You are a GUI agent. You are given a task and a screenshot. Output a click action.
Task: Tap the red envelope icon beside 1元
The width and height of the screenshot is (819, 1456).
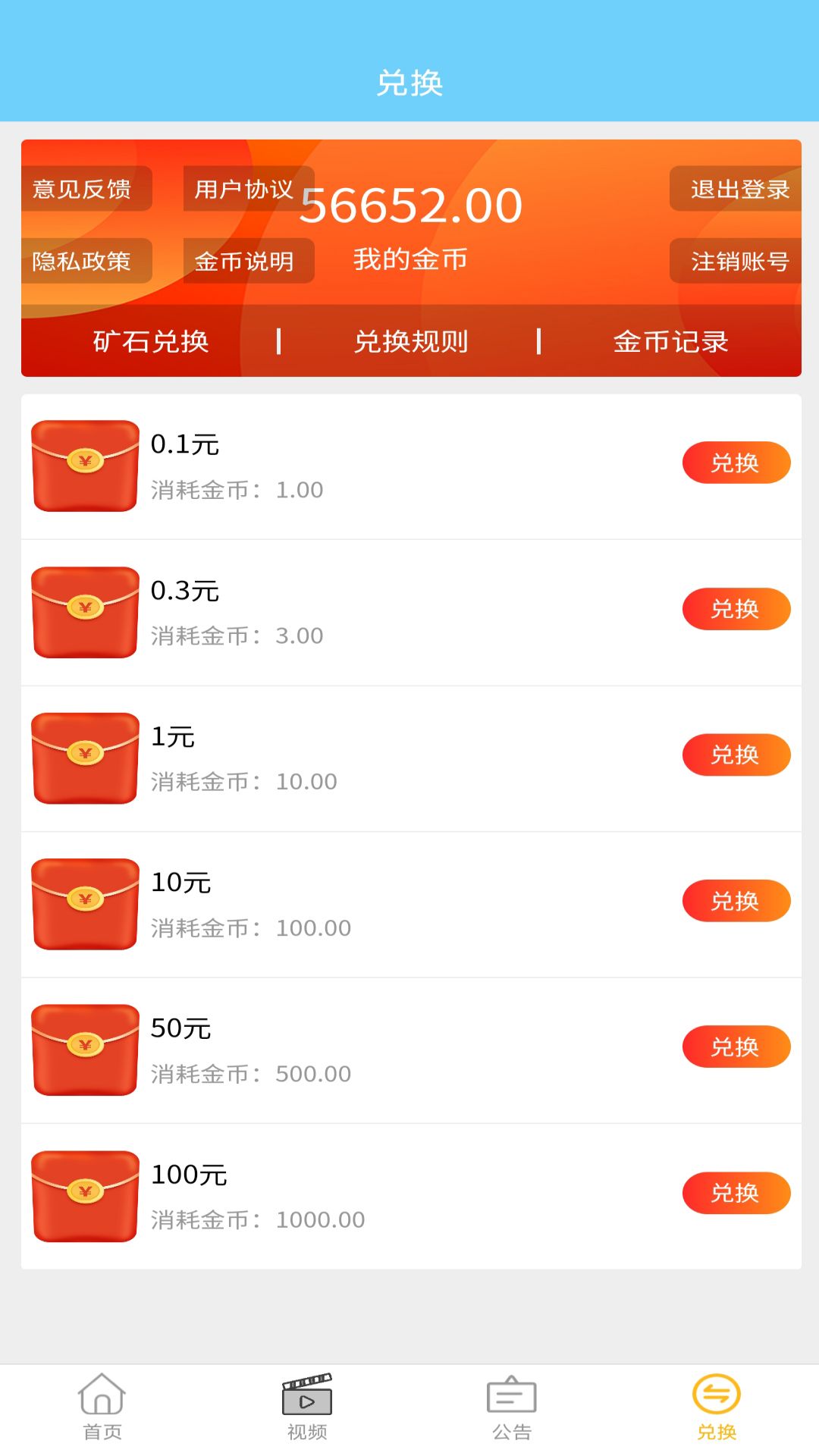click(x=84, y=757)
